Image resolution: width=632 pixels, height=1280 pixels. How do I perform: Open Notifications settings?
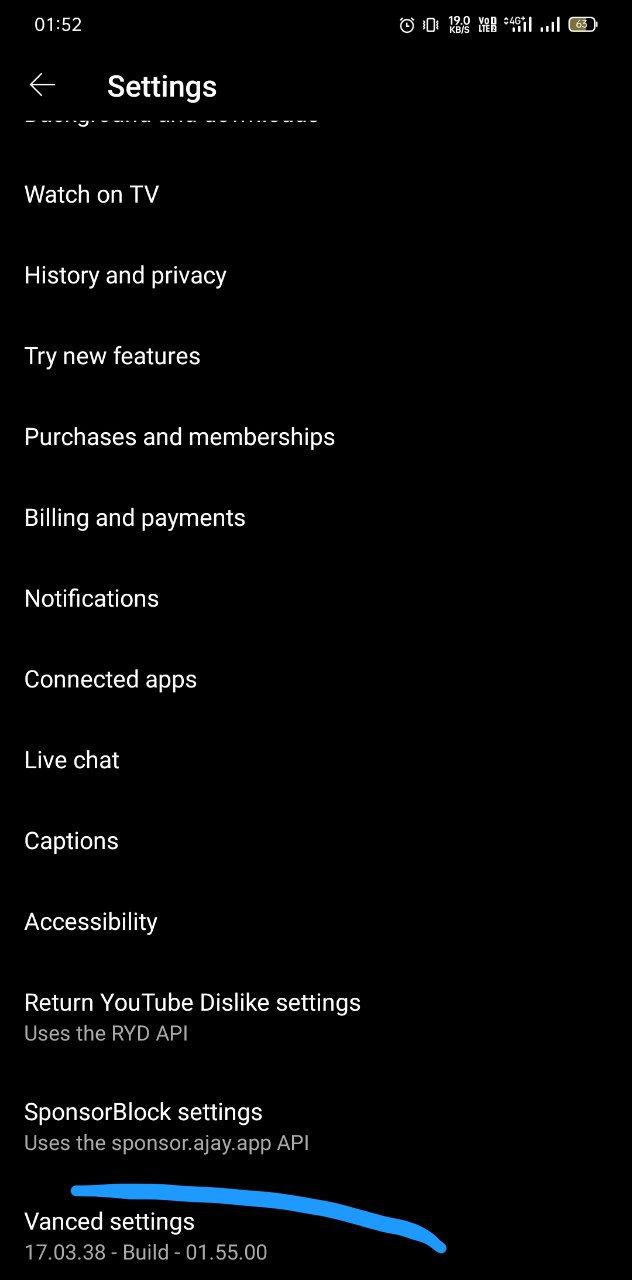coord(316,599)
